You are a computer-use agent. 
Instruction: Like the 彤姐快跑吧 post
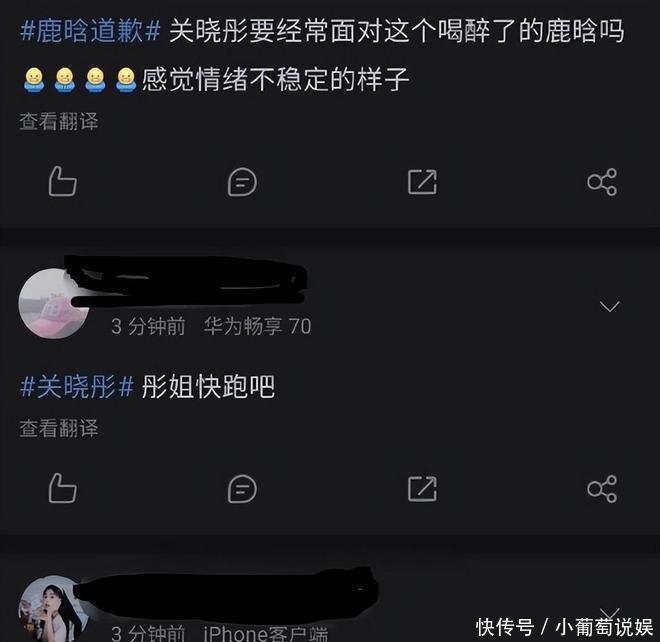pos(62,488)
